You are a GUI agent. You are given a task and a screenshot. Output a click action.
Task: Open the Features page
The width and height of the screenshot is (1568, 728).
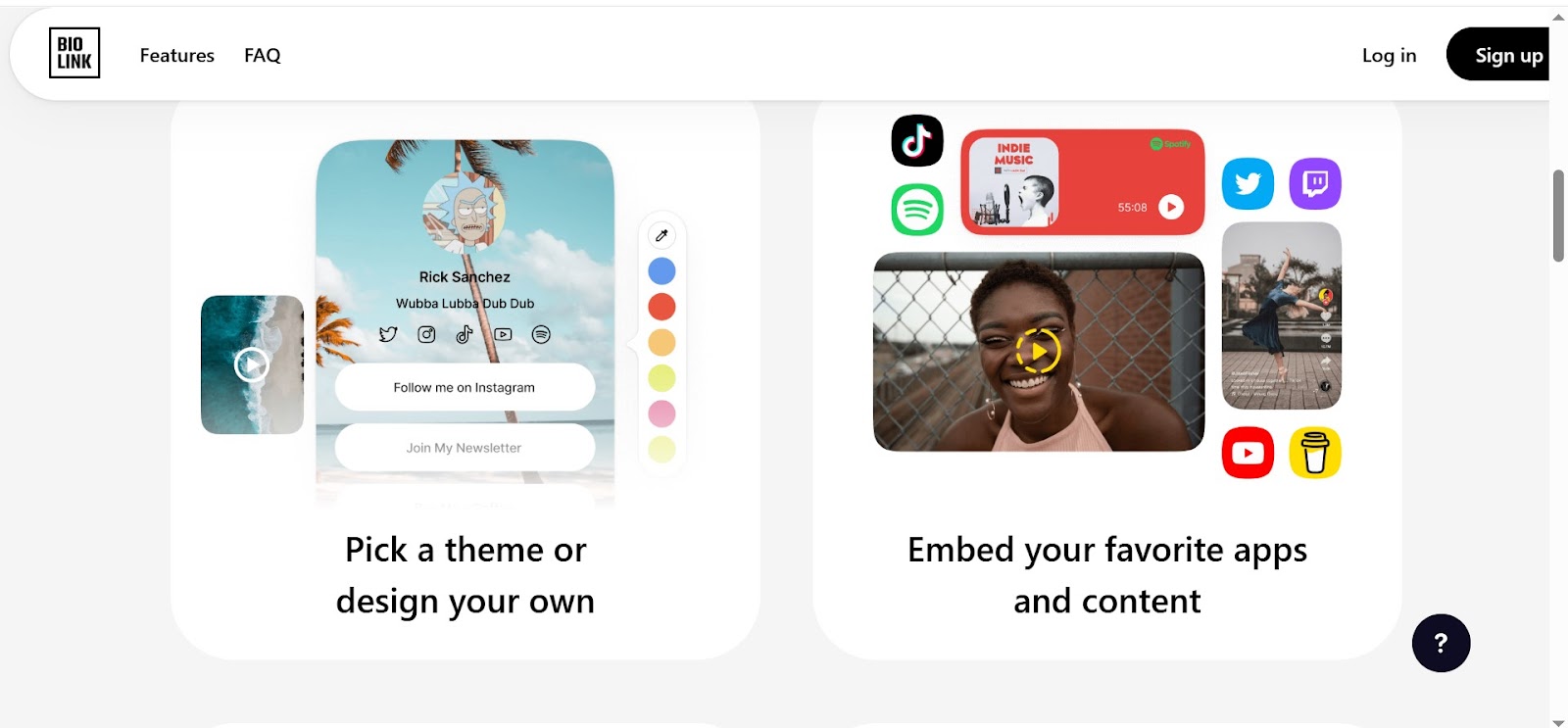176,56
